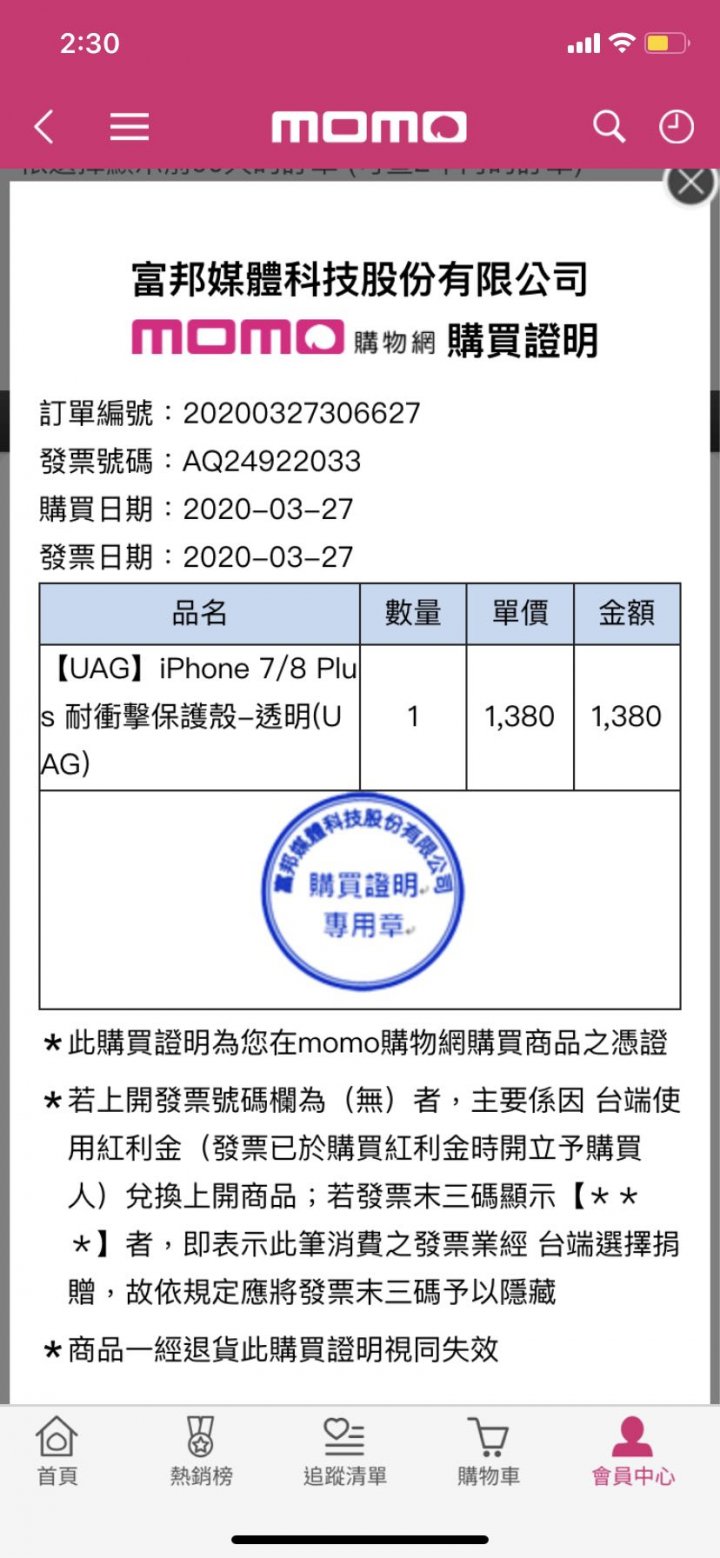Open the hamburger menu

coord(129,127)
